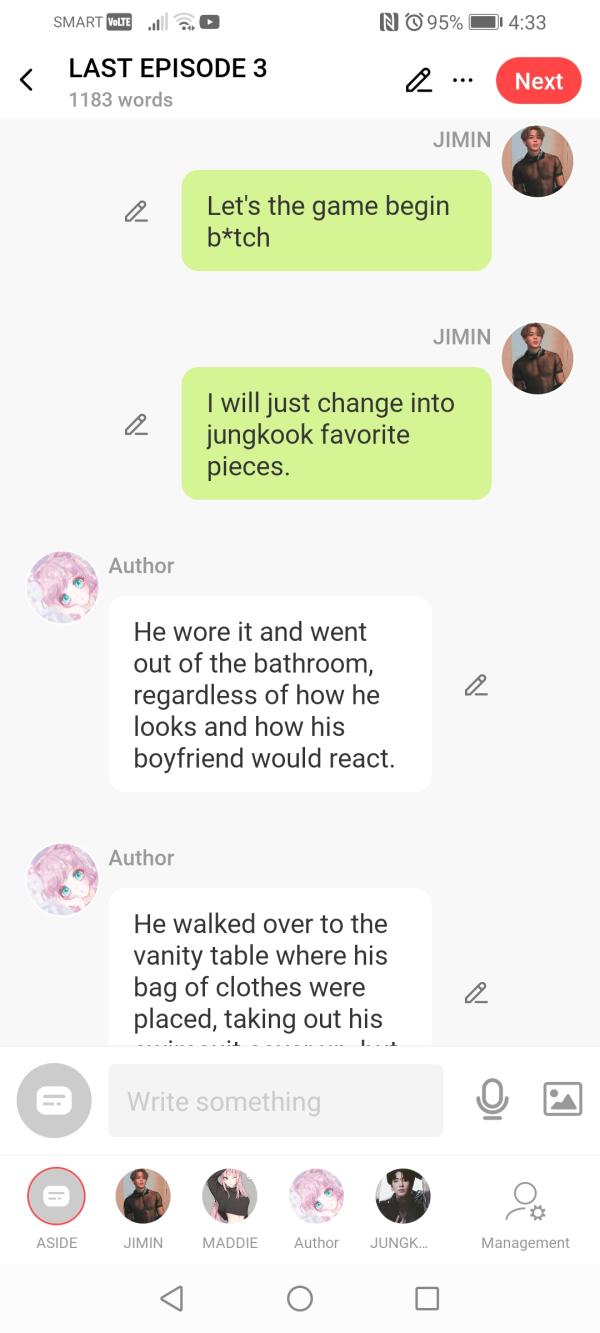The width and height of the screenshot is (600, 1333).
Task: Edit the "I will just change" message
Action: (136, 425)
